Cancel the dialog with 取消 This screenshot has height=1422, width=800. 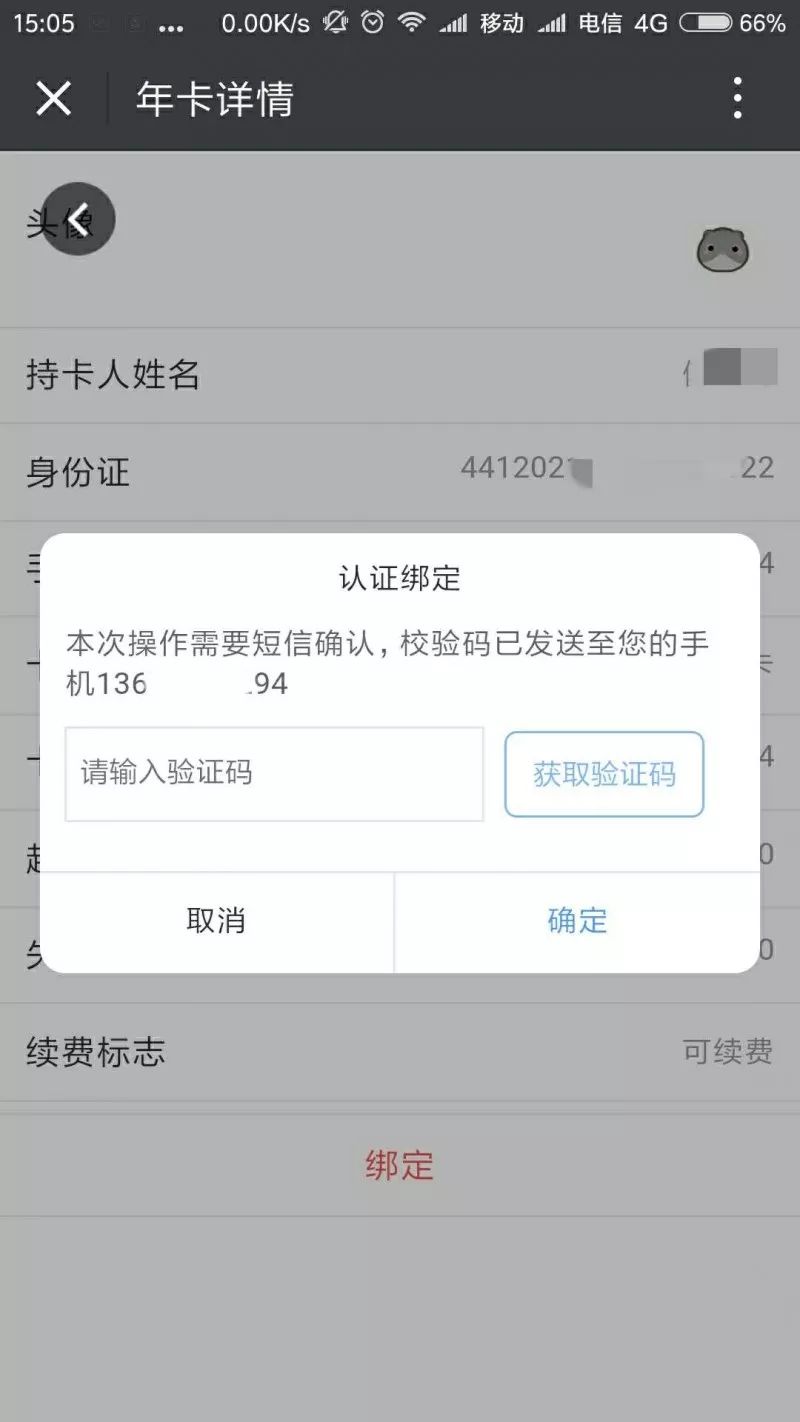tap(216, 921)
